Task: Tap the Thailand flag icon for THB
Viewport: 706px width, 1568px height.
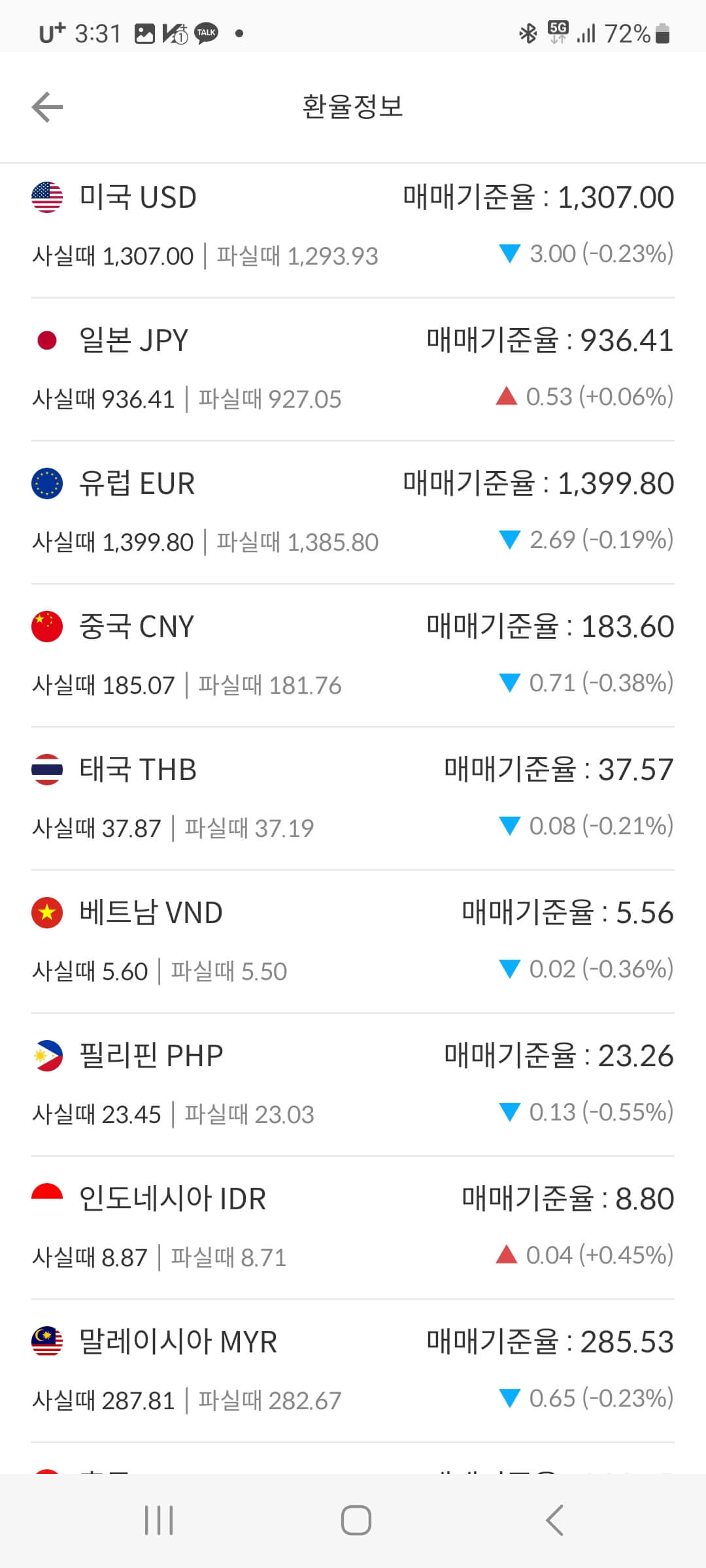Action: (x=46, y=770)
